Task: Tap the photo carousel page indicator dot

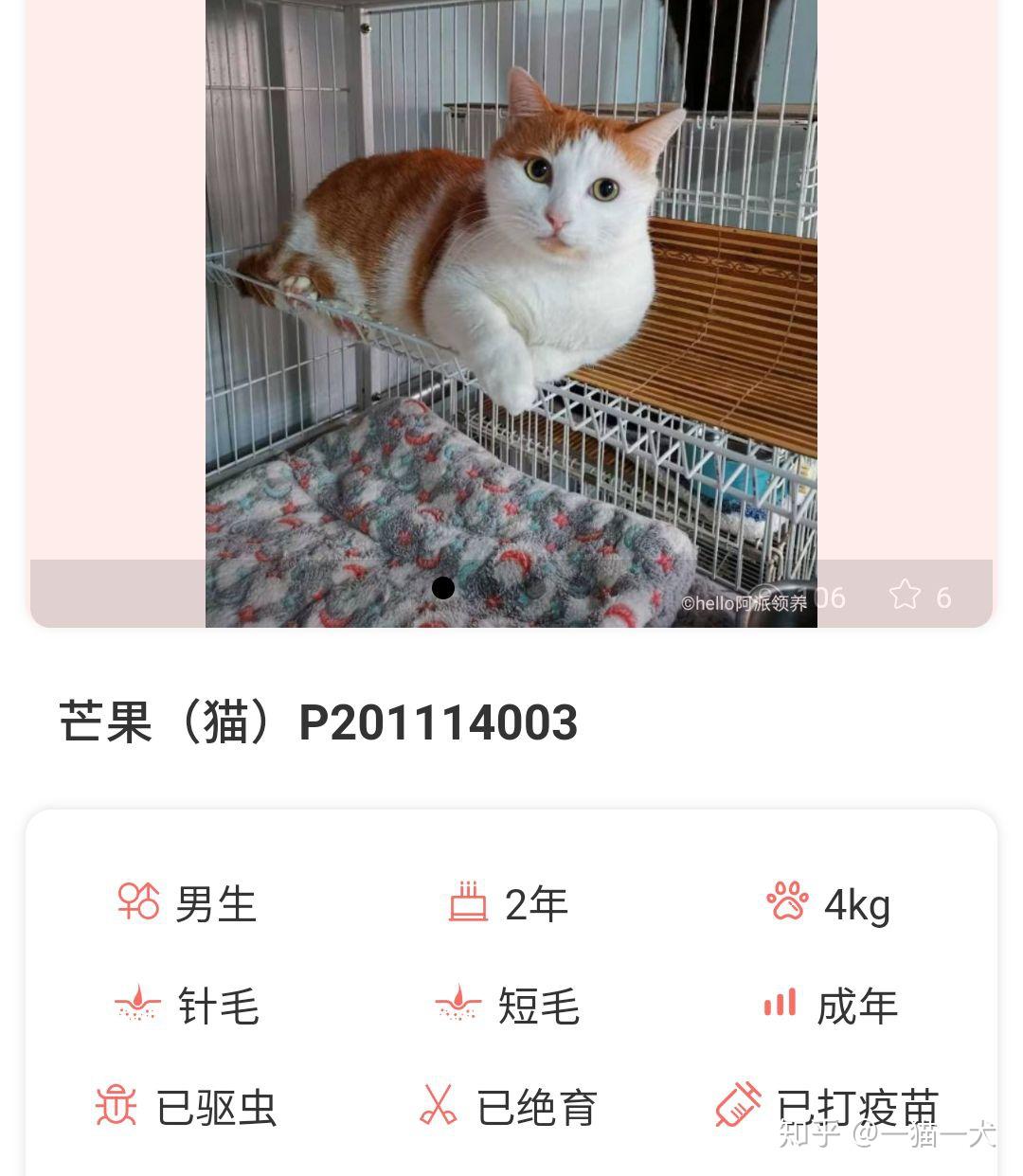Action: [x=442, y=588]
